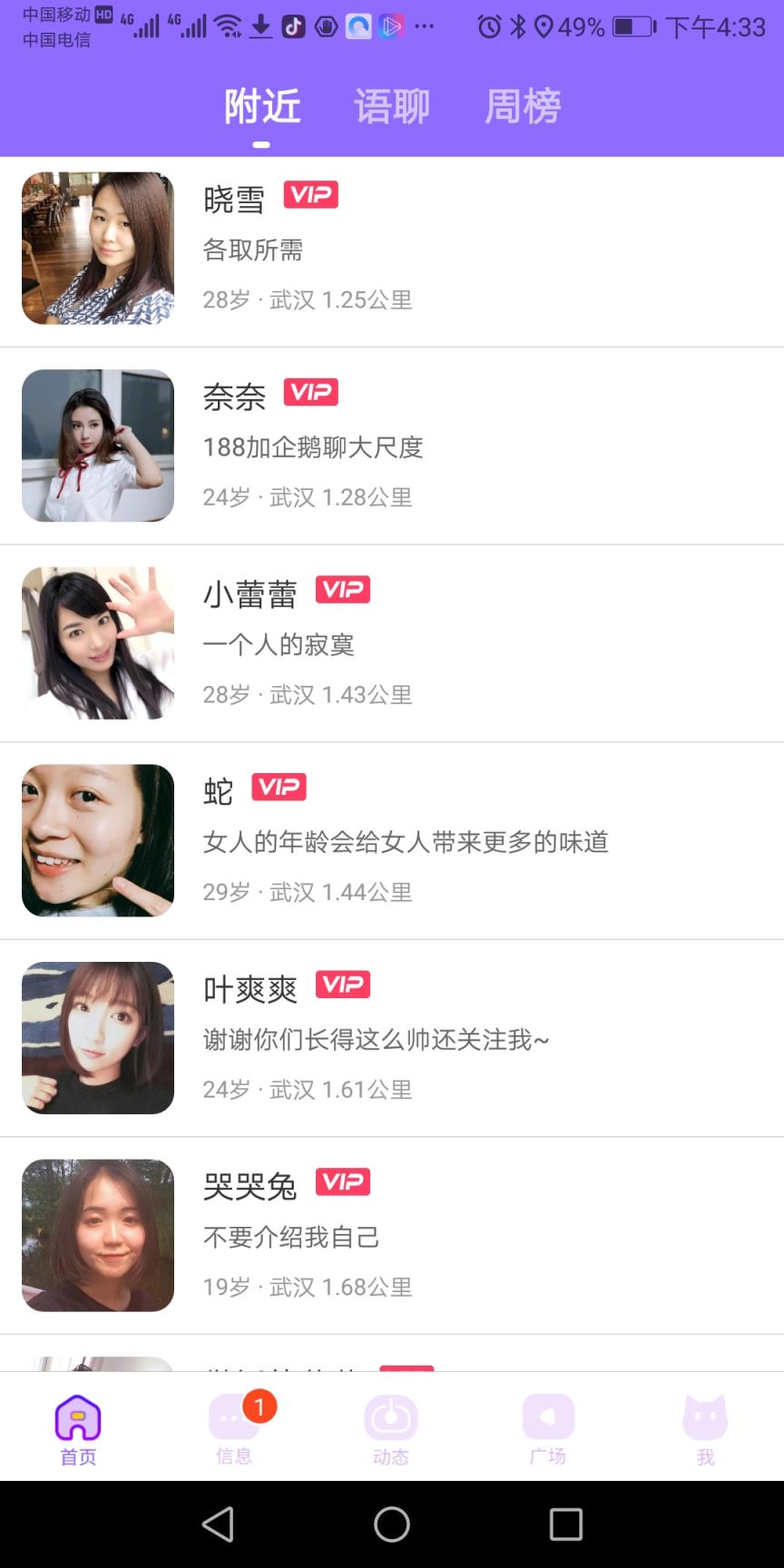Tap the Bluetooth icon in status bar
Image resolution: width=784 pixels, height=1568 pixels.
tap(520, 27)
